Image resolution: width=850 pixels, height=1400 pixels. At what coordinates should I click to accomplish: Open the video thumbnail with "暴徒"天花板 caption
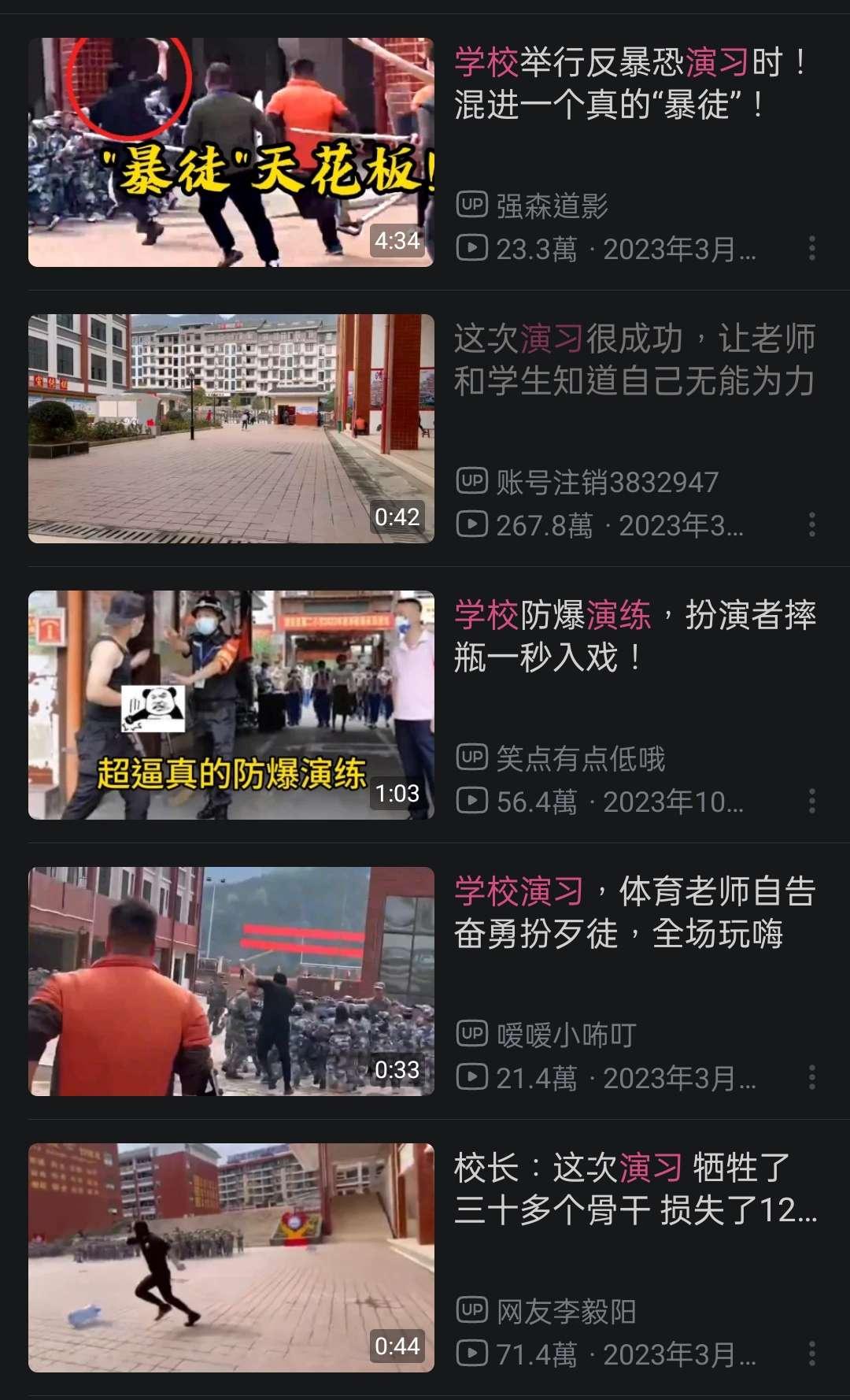click(x=231, y=152)
